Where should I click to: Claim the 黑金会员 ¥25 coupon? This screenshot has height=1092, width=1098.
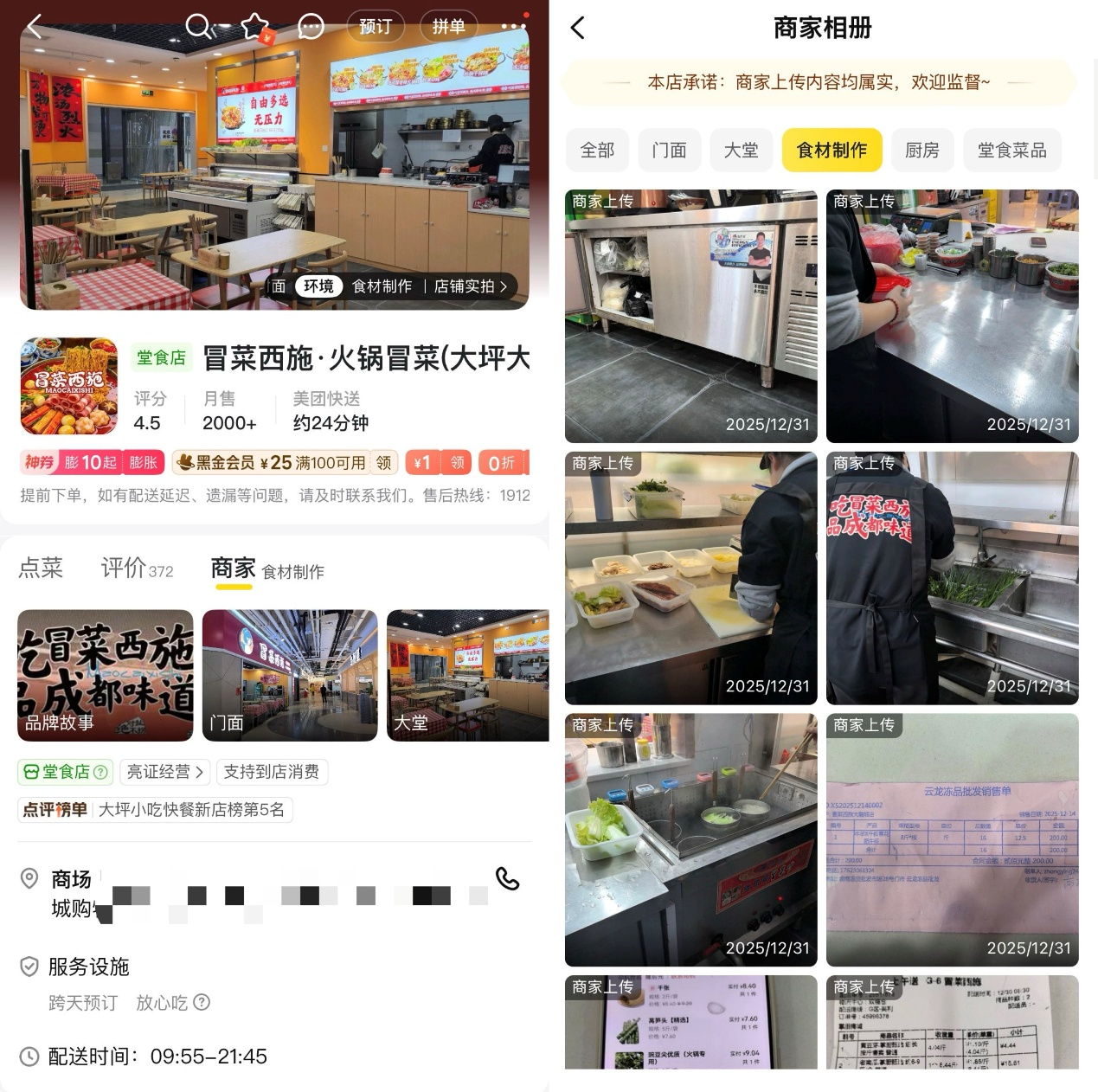tap(383, 463)
